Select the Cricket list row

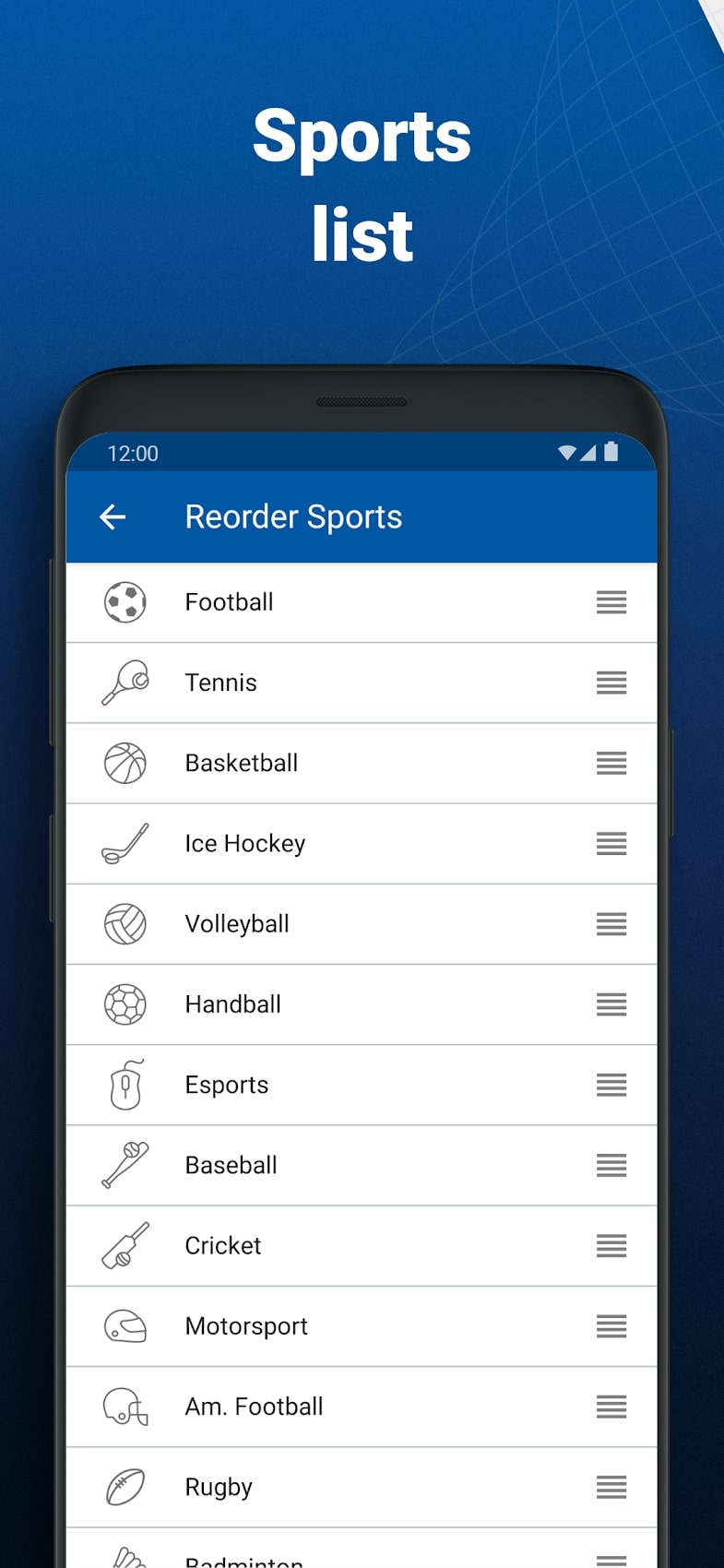point(362,1245)
